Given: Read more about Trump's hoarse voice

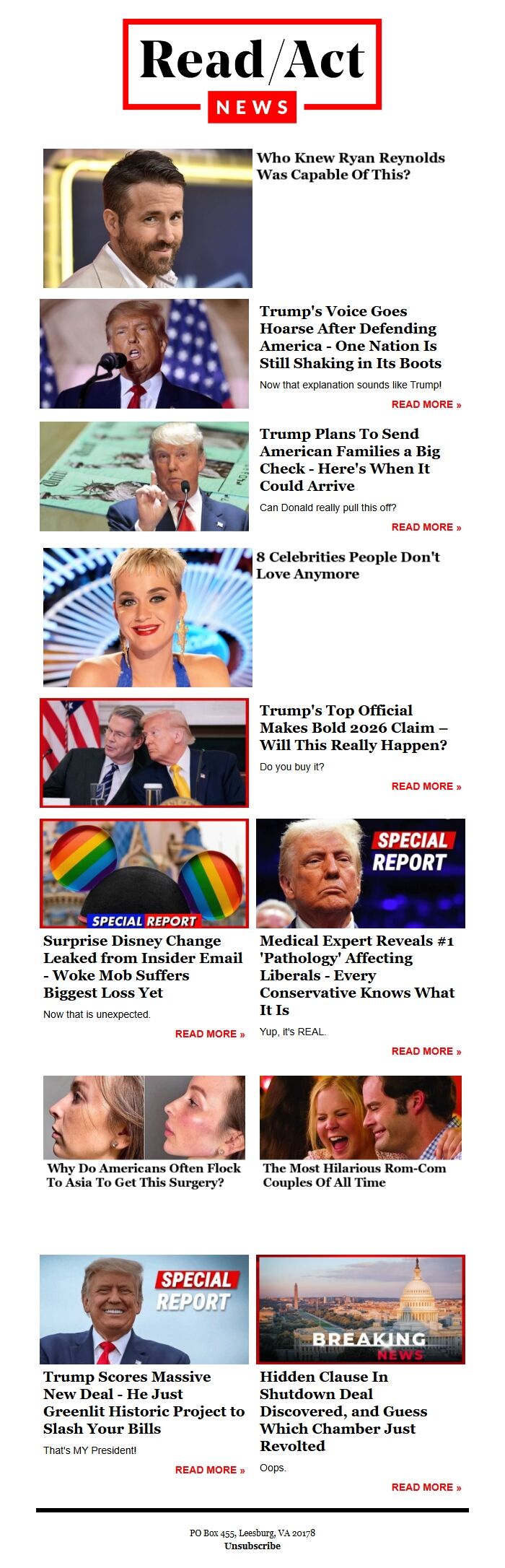Looking at the screenshot, I should pos(426,404).
